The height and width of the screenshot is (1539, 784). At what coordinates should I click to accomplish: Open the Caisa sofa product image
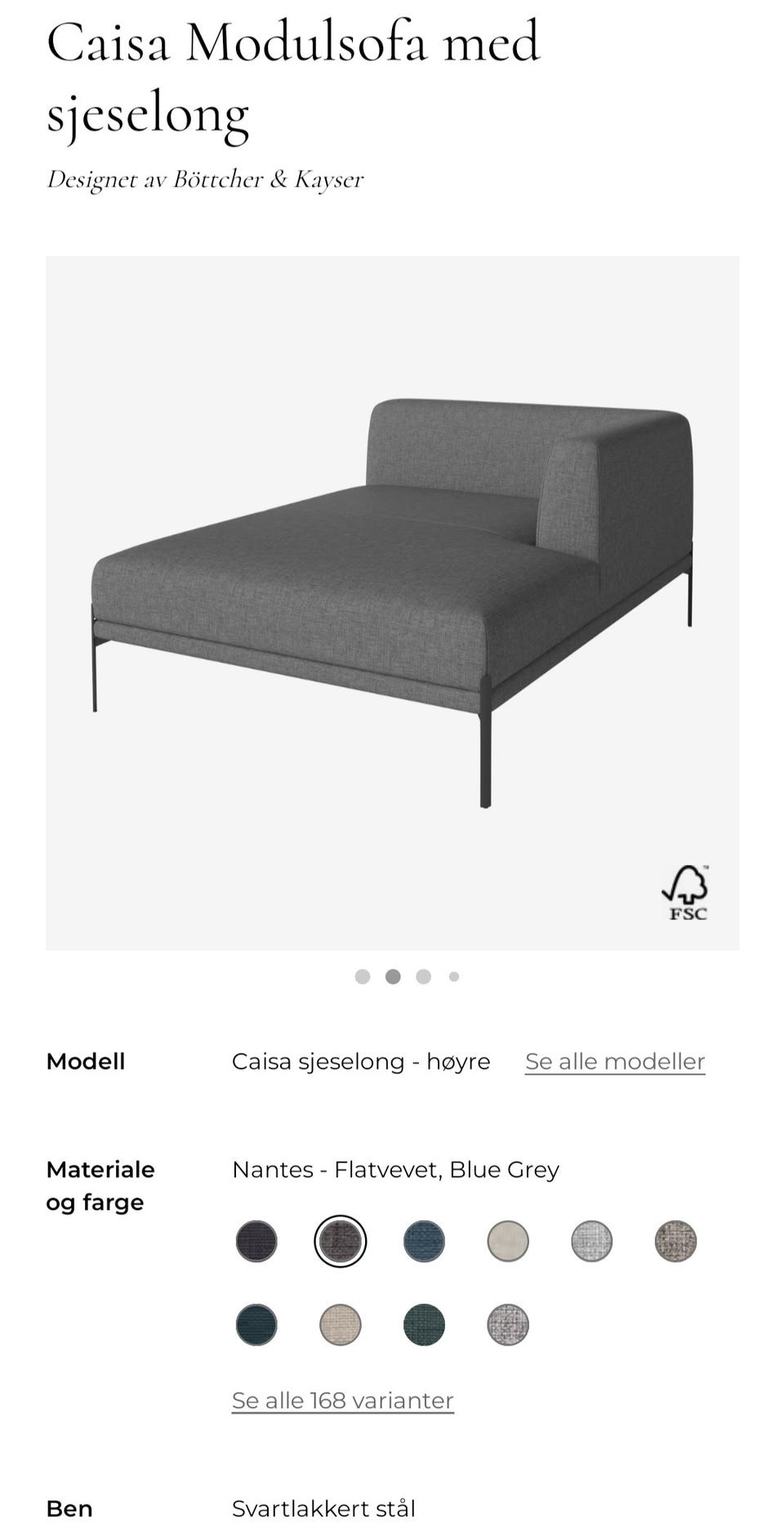click(392, 603)
